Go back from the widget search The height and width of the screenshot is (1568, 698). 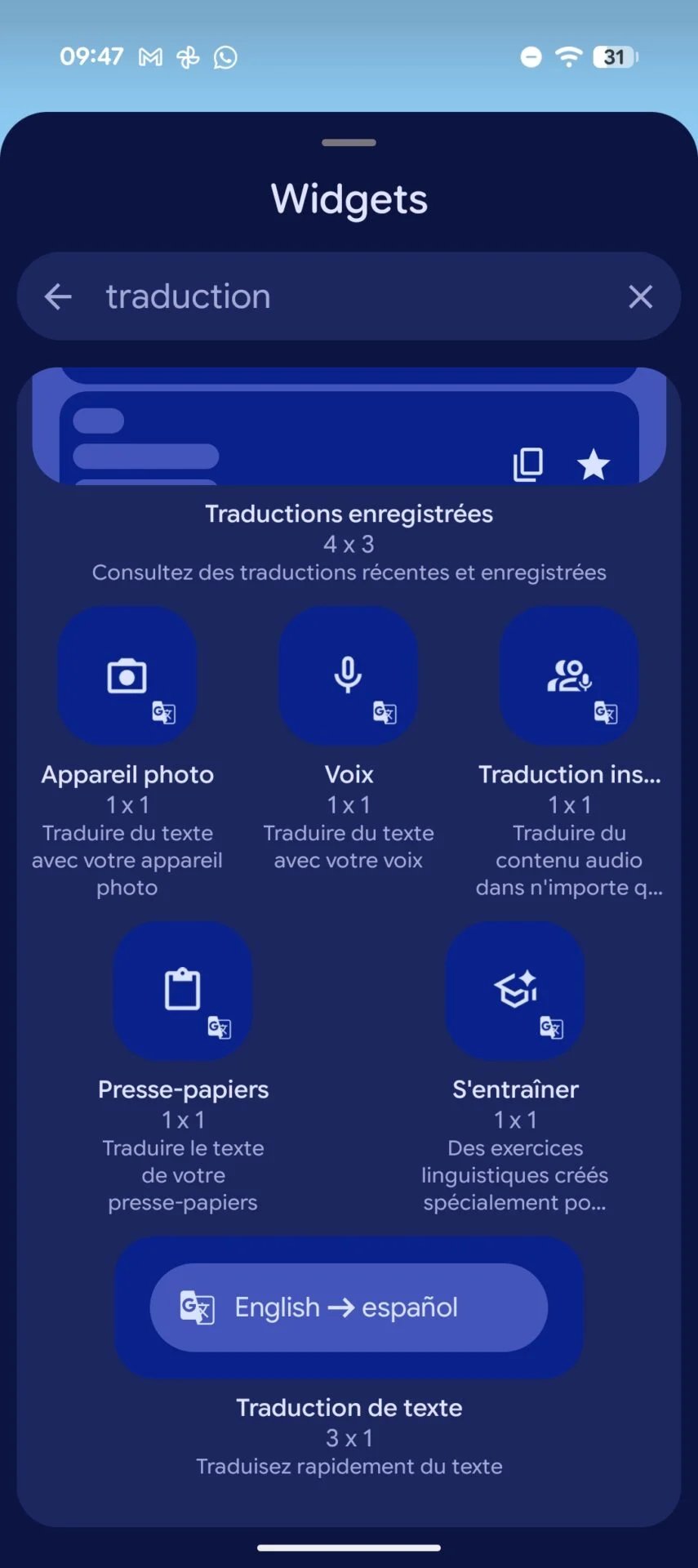pyautogui.click(x=58, y=296)
